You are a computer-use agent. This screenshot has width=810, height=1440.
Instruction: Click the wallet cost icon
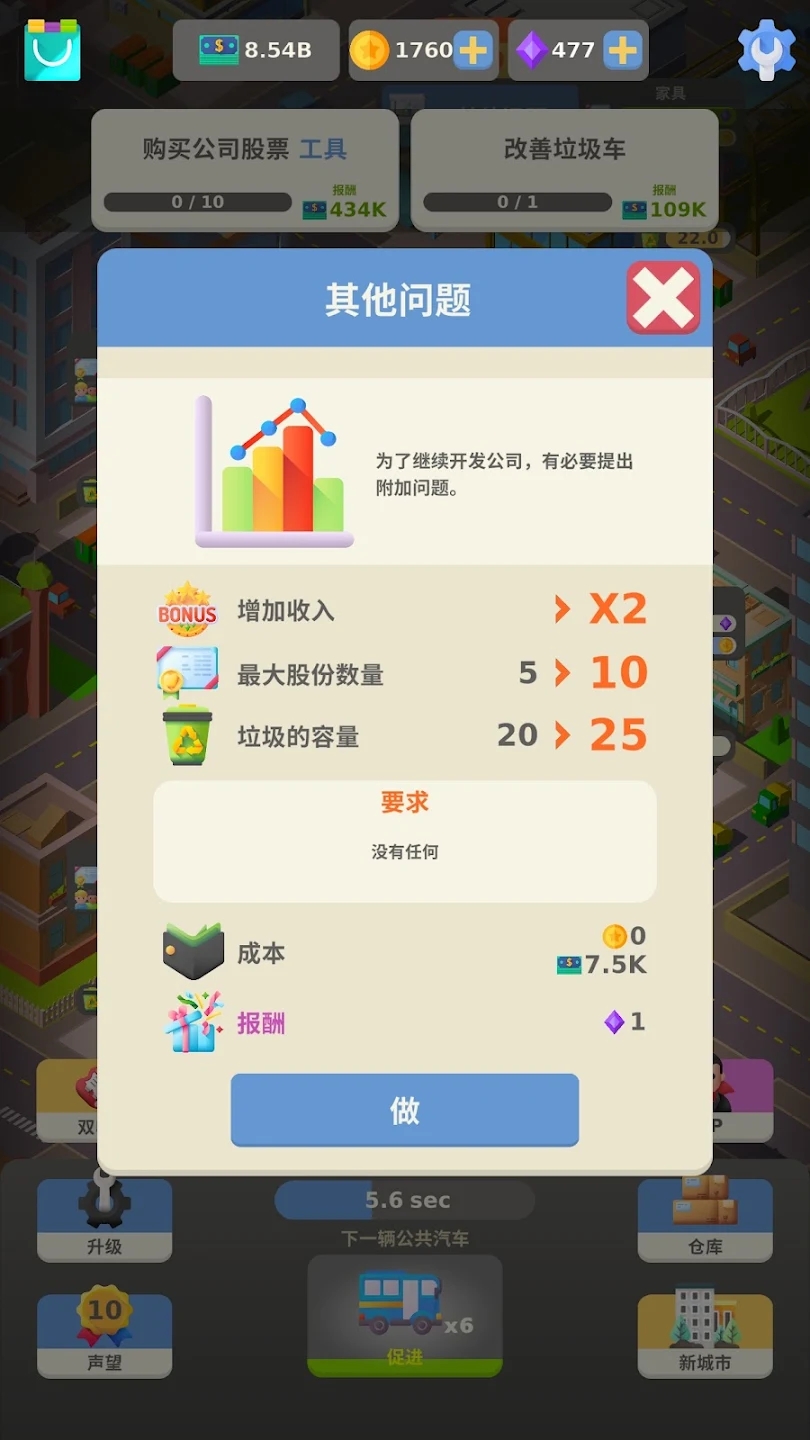coord(193,952)
